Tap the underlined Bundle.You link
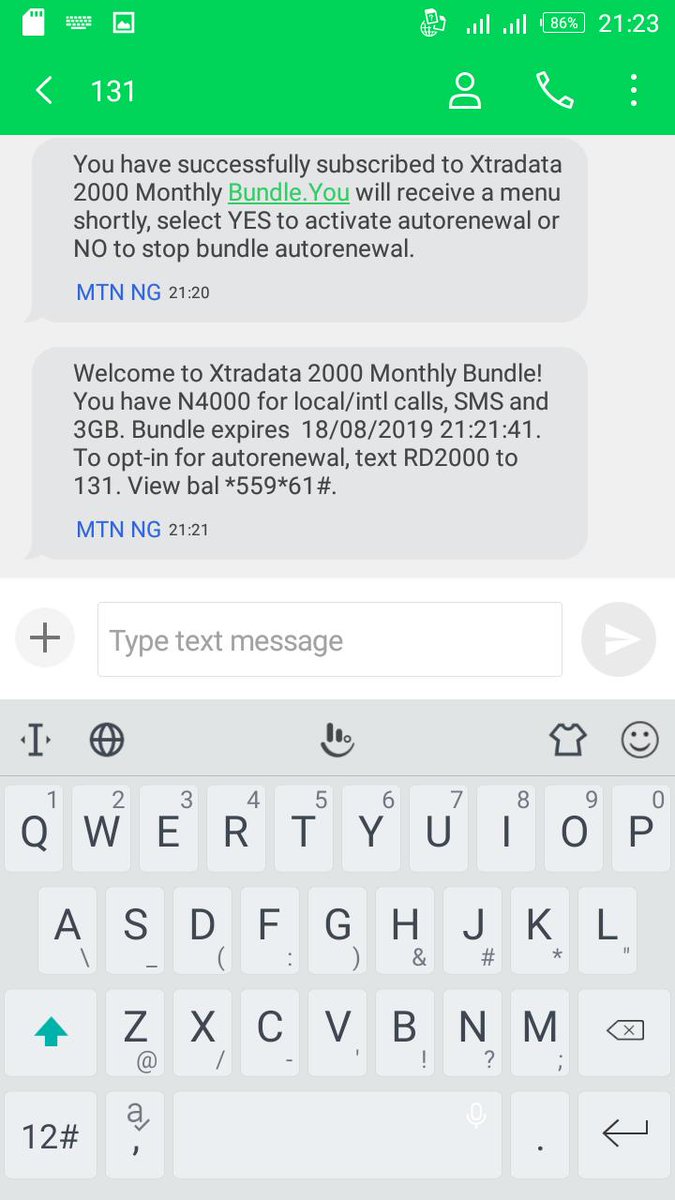The image size is (675, 1200). pos(289,192)
